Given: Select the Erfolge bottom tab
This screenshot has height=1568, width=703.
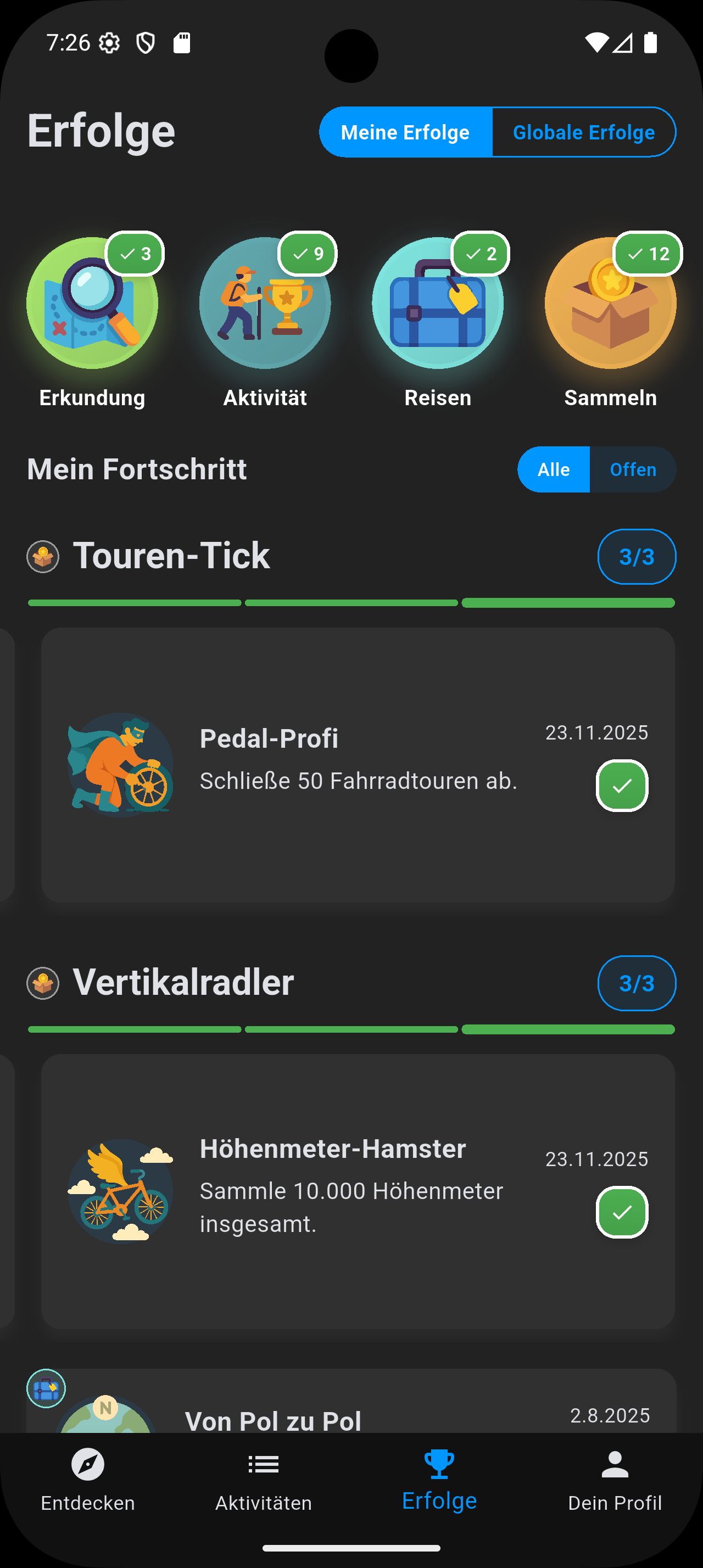Looking at the screenshot, I should 439,1479.
